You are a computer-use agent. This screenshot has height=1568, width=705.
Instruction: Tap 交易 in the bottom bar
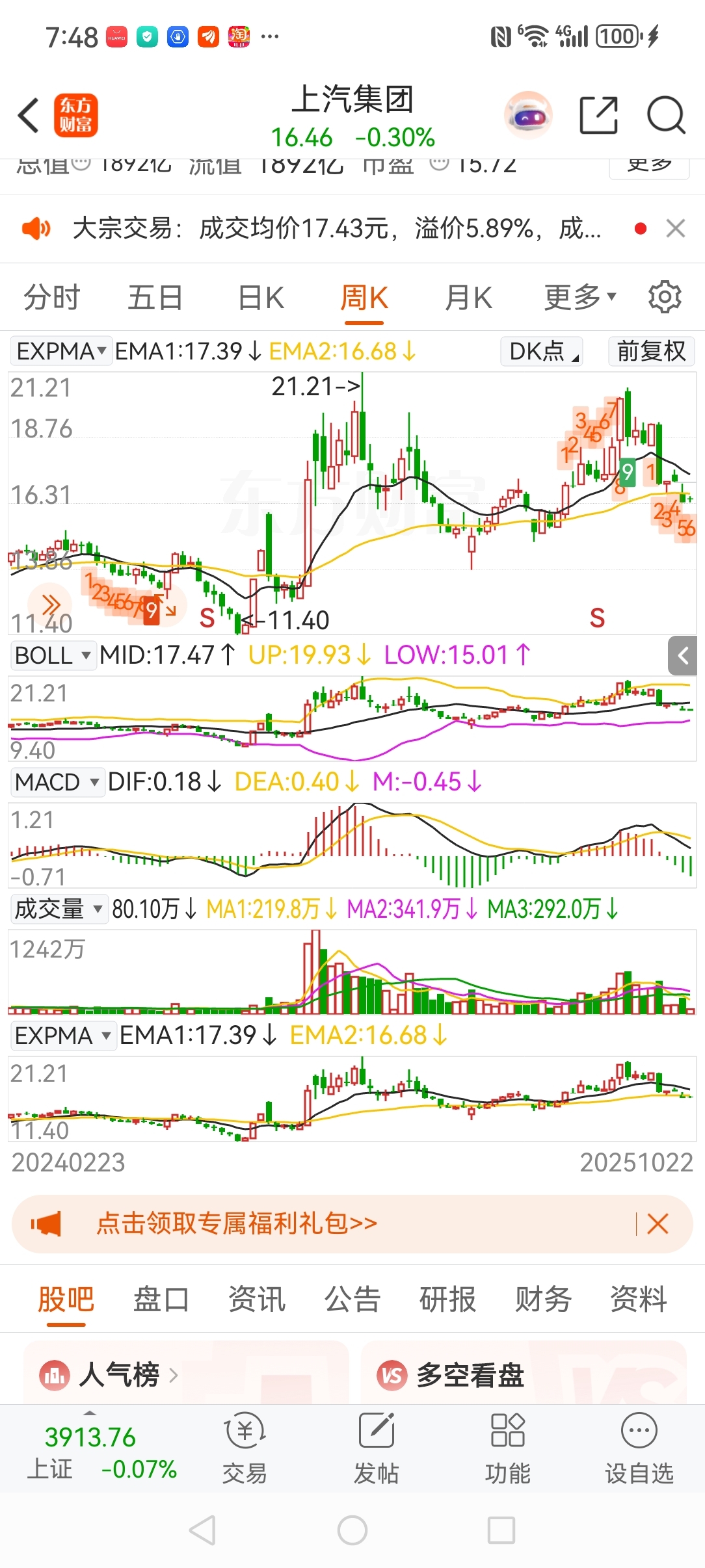[245, 1448]
